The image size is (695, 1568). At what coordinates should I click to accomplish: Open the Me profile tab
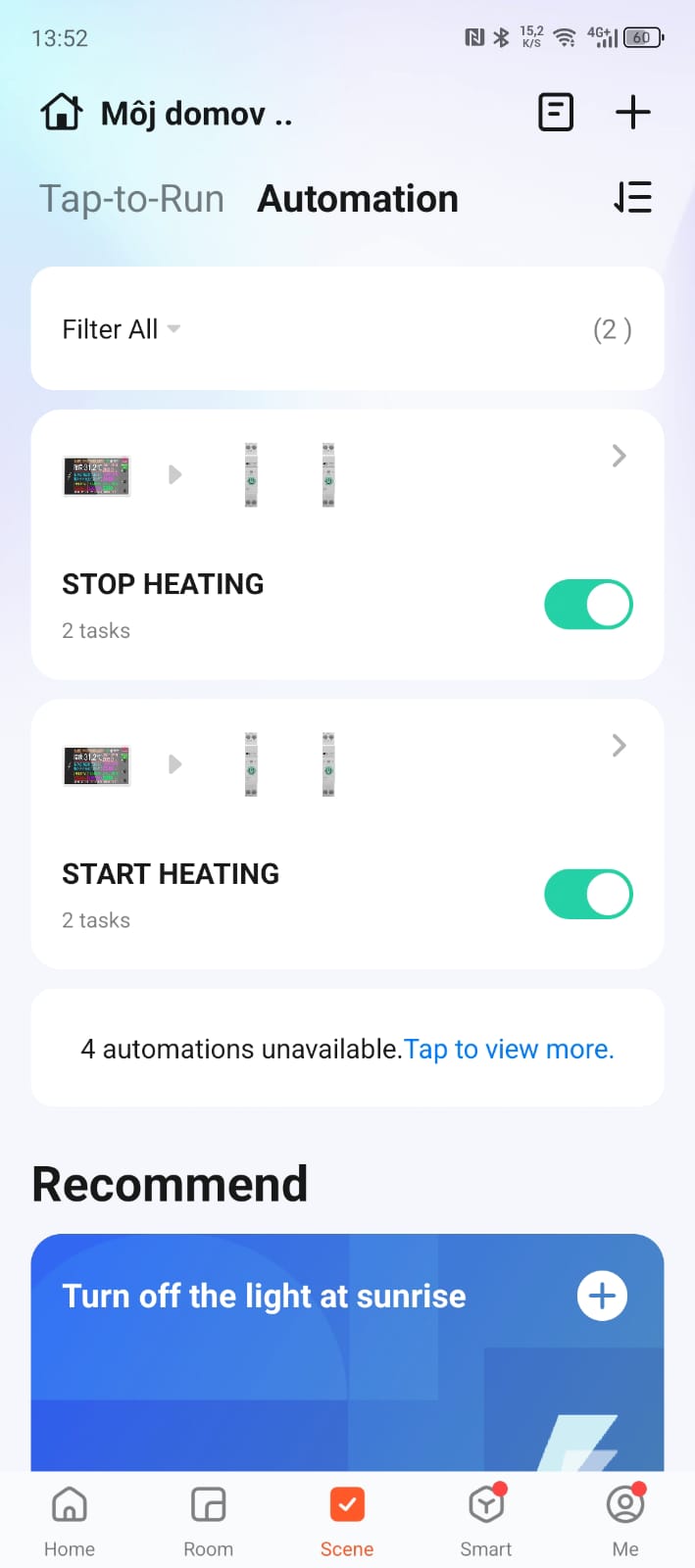[625, 1521]
